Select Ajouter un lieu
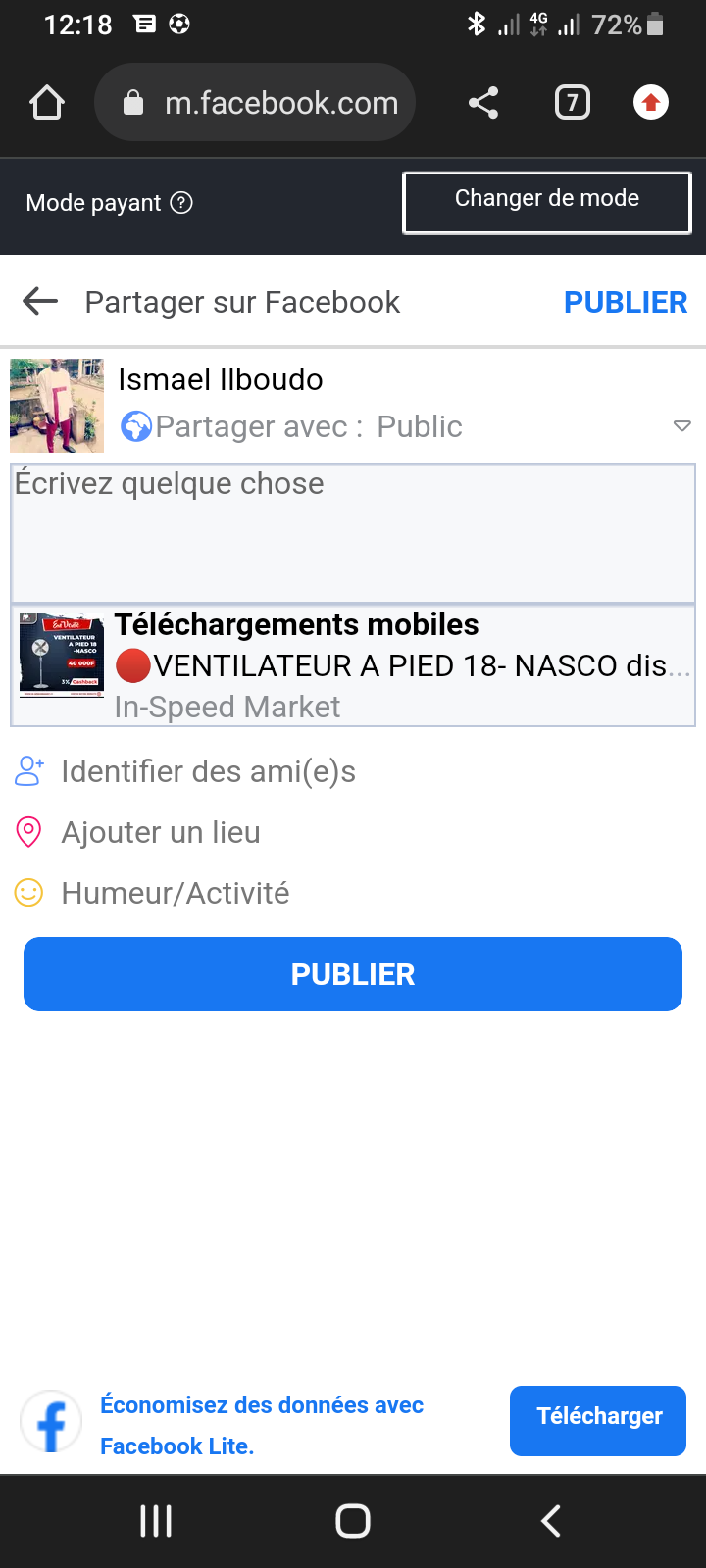The height and width of the screenshot is (1568, 706). (x=161, y=833)
